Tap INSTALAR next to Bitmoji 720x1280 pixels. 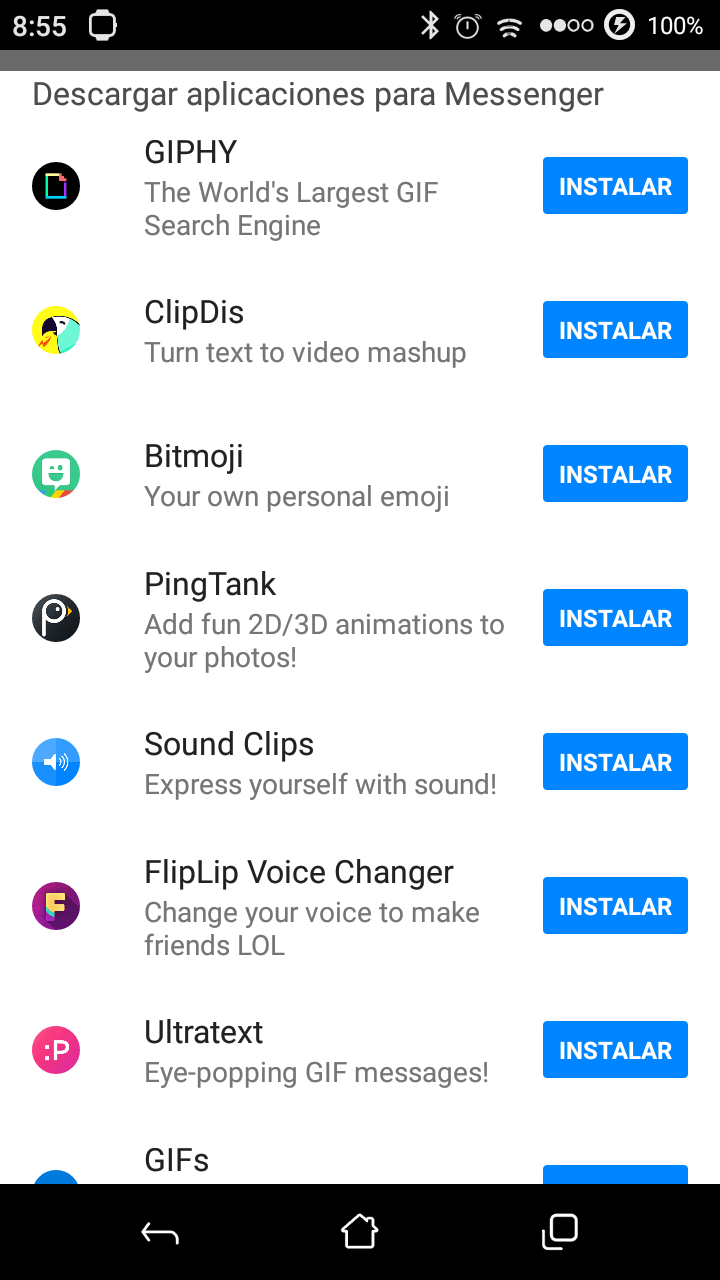point(615,474)
